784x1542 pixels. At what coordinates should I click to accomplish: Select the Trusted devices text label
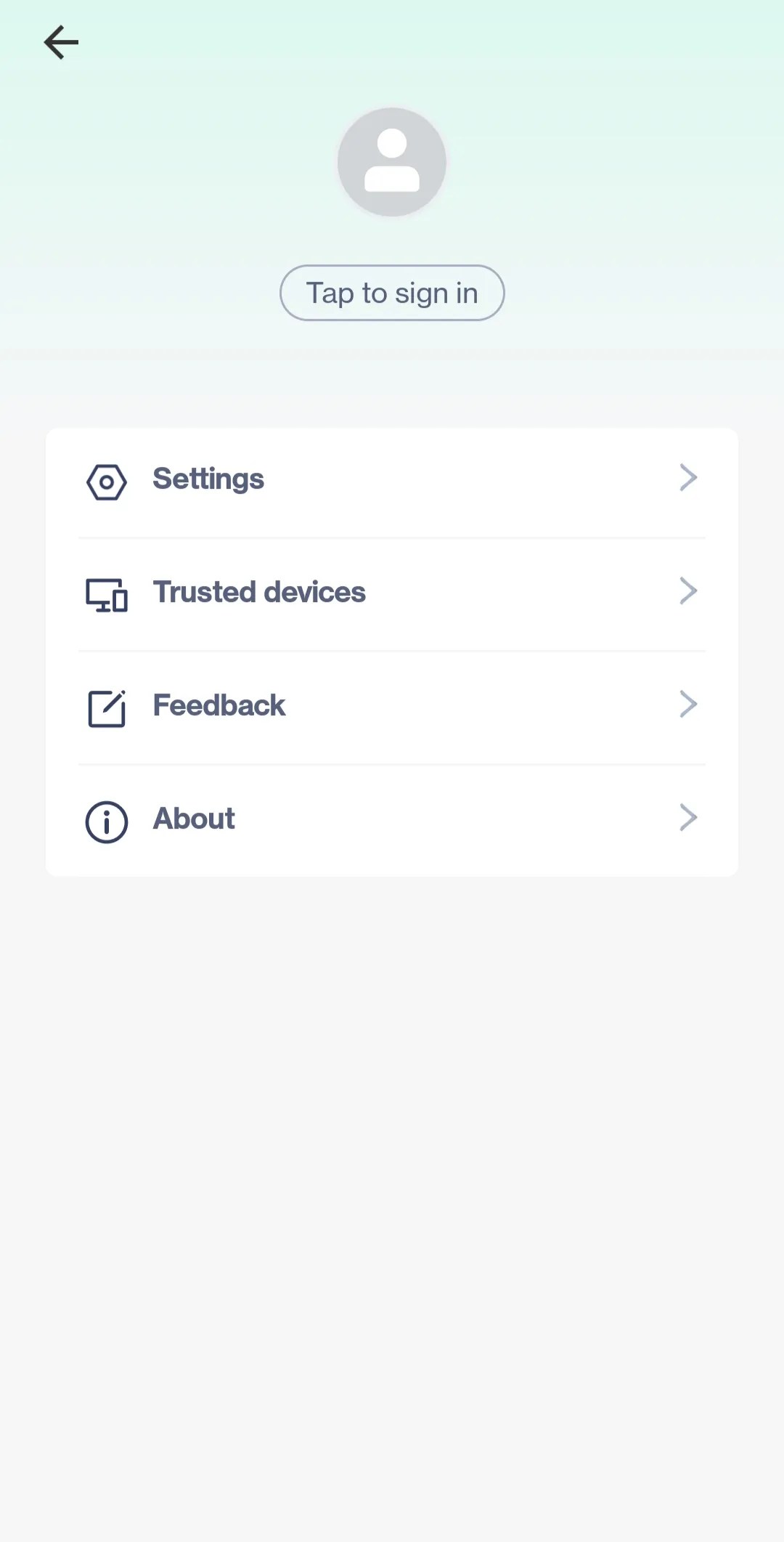click(x=258, y=592)
